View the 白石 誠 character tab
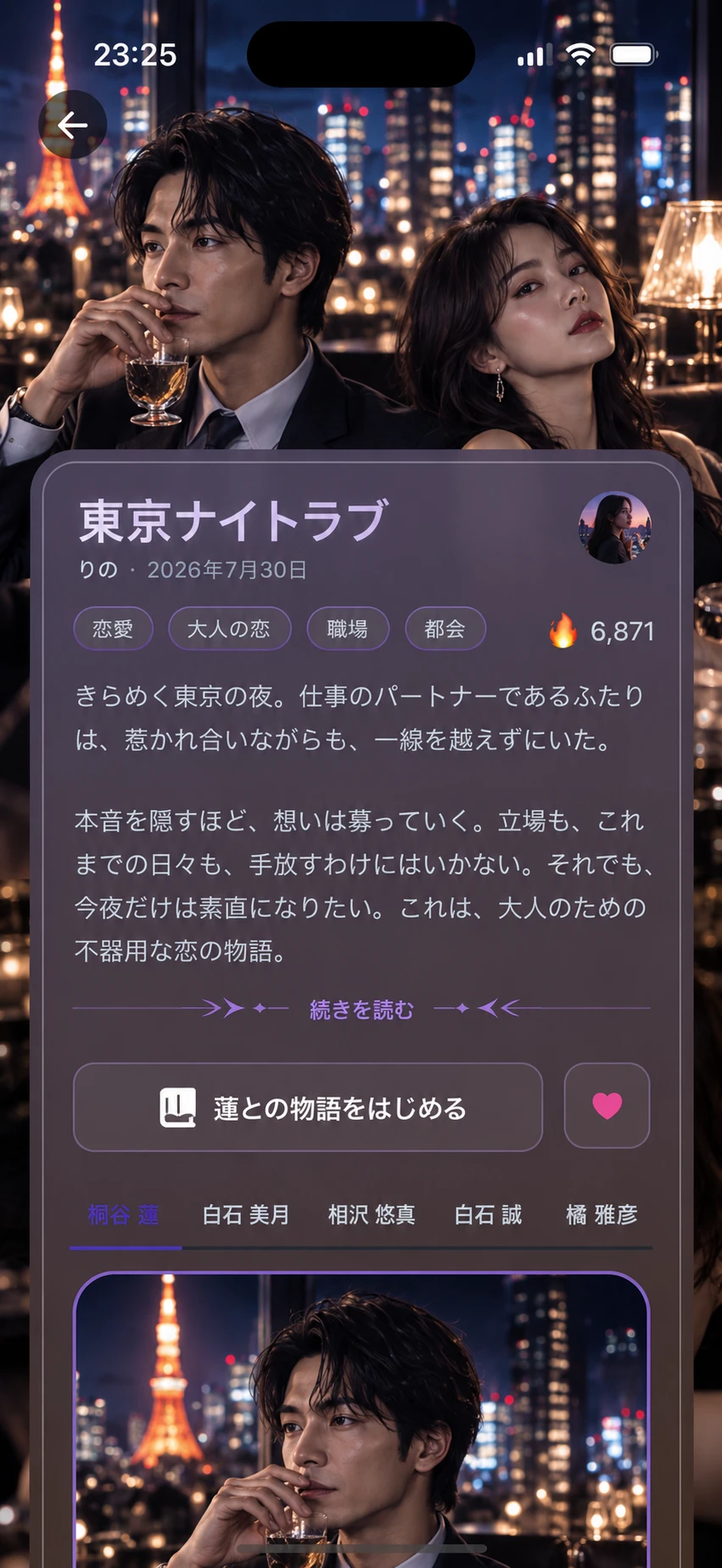 pyautogui.click(x=488, y=1215)
